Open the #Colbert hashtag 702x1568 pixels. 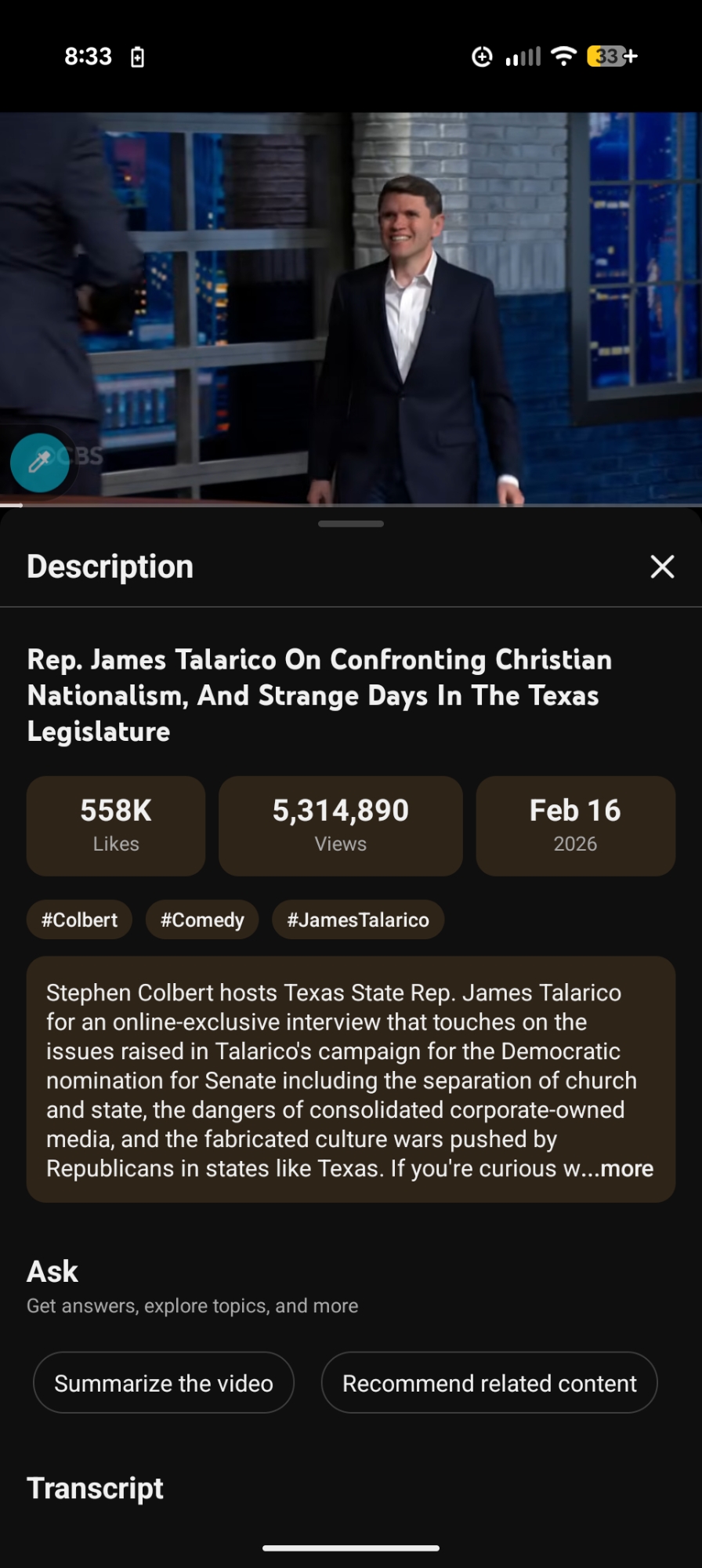(x=79, y=920)
